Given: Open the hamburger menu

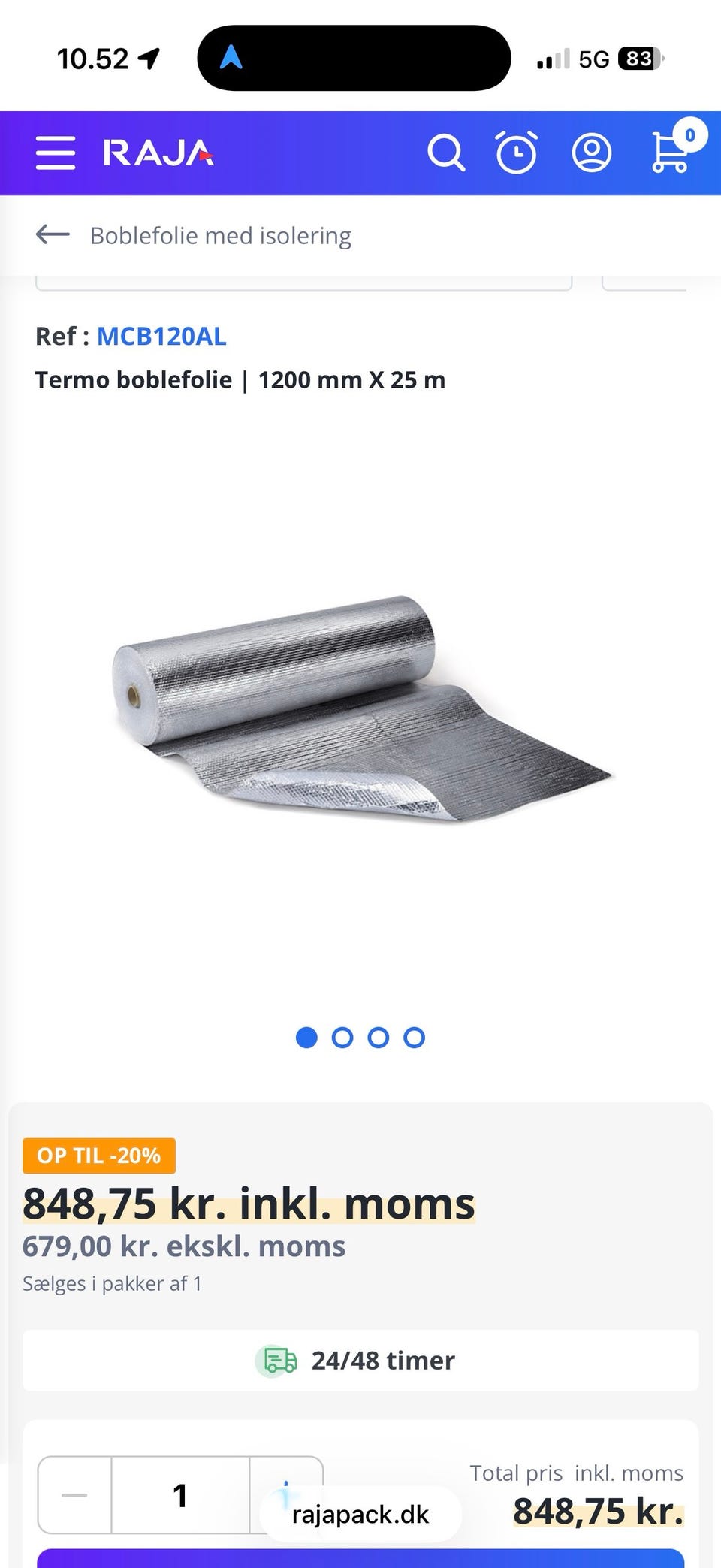Looking at the screenshot, I should (x=56, y=153).
